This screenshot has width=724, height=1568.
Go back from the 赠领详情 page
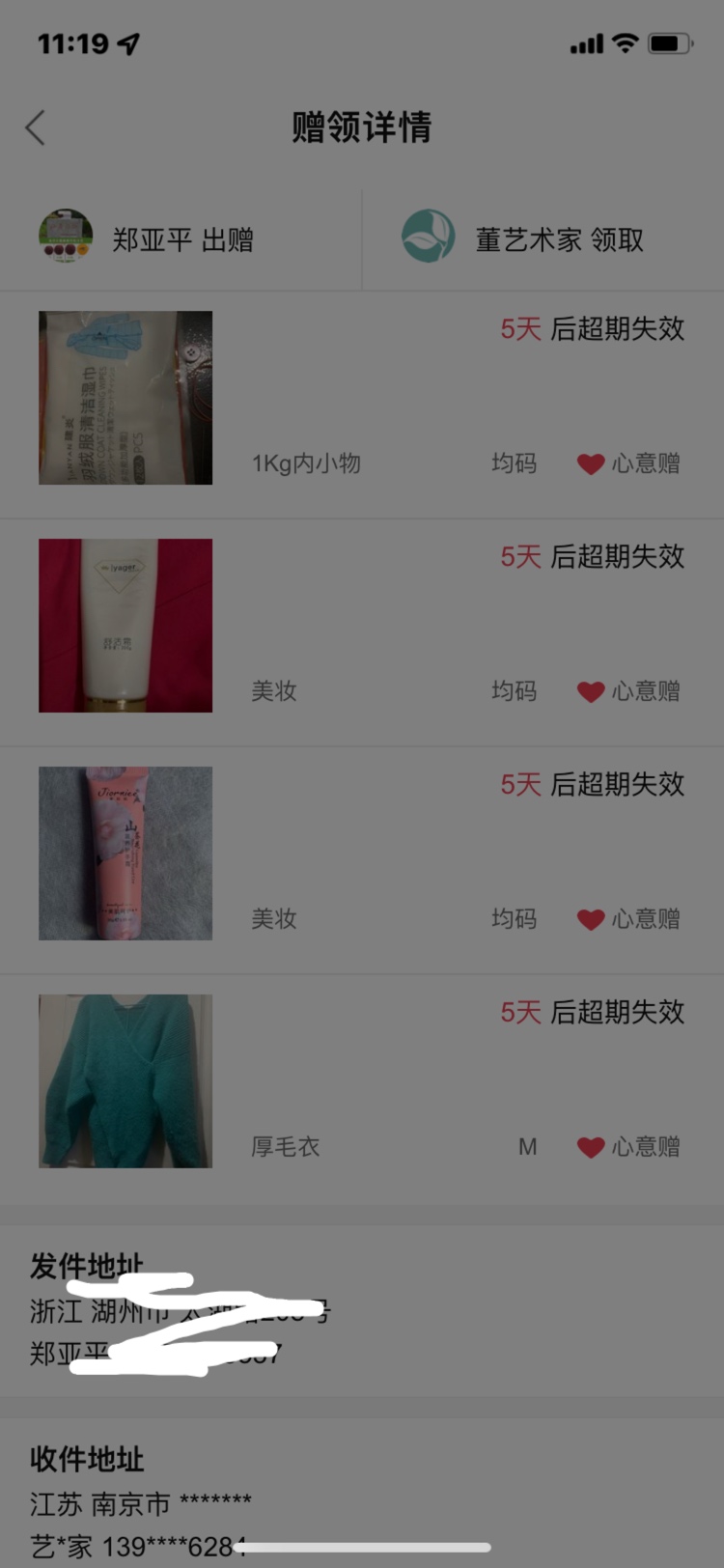coord(36,127)
